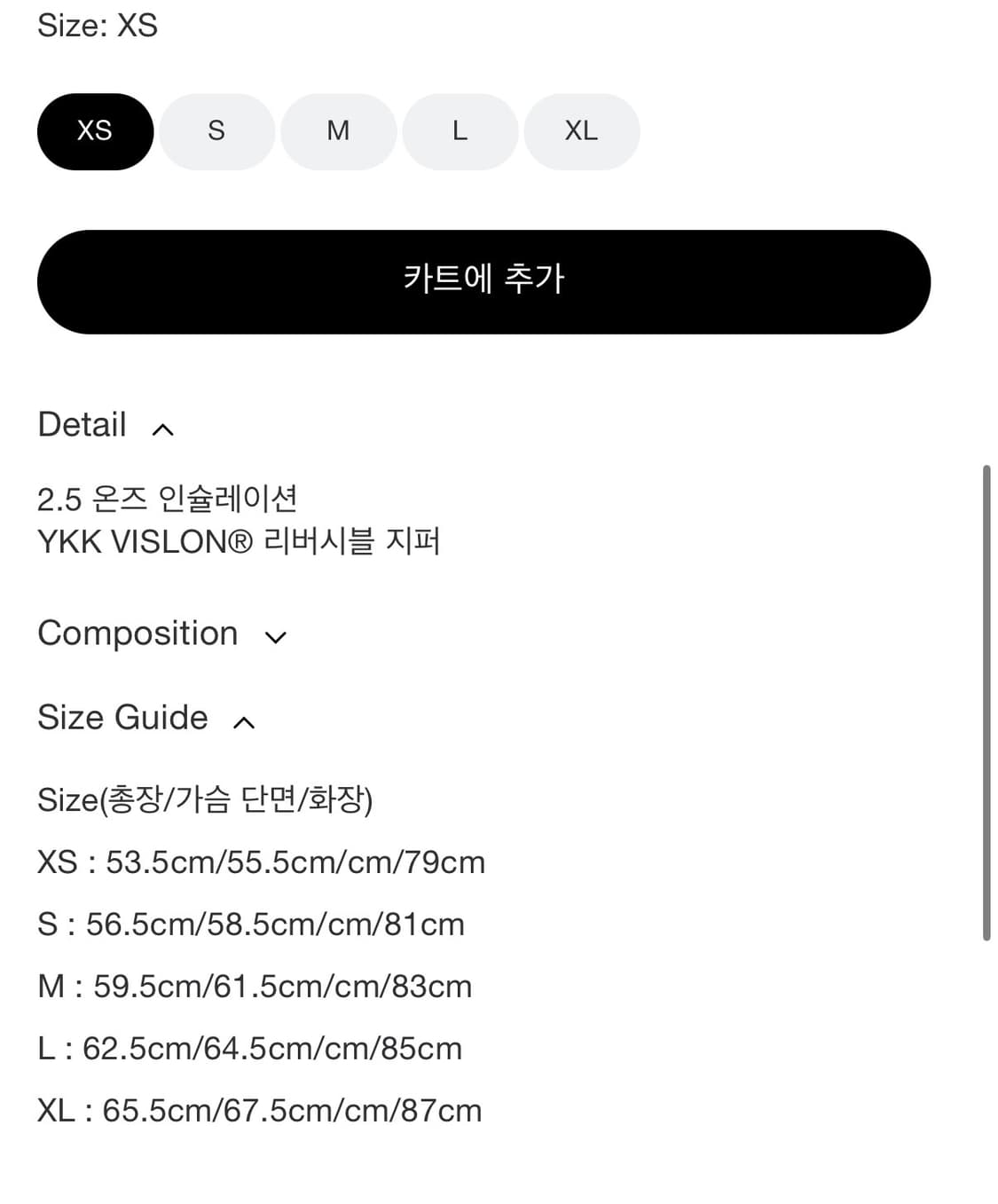The width and height of the screenshot is (998, 1204).
Task: Click the XL measurement row in size guide
Action: point(258,1109)
